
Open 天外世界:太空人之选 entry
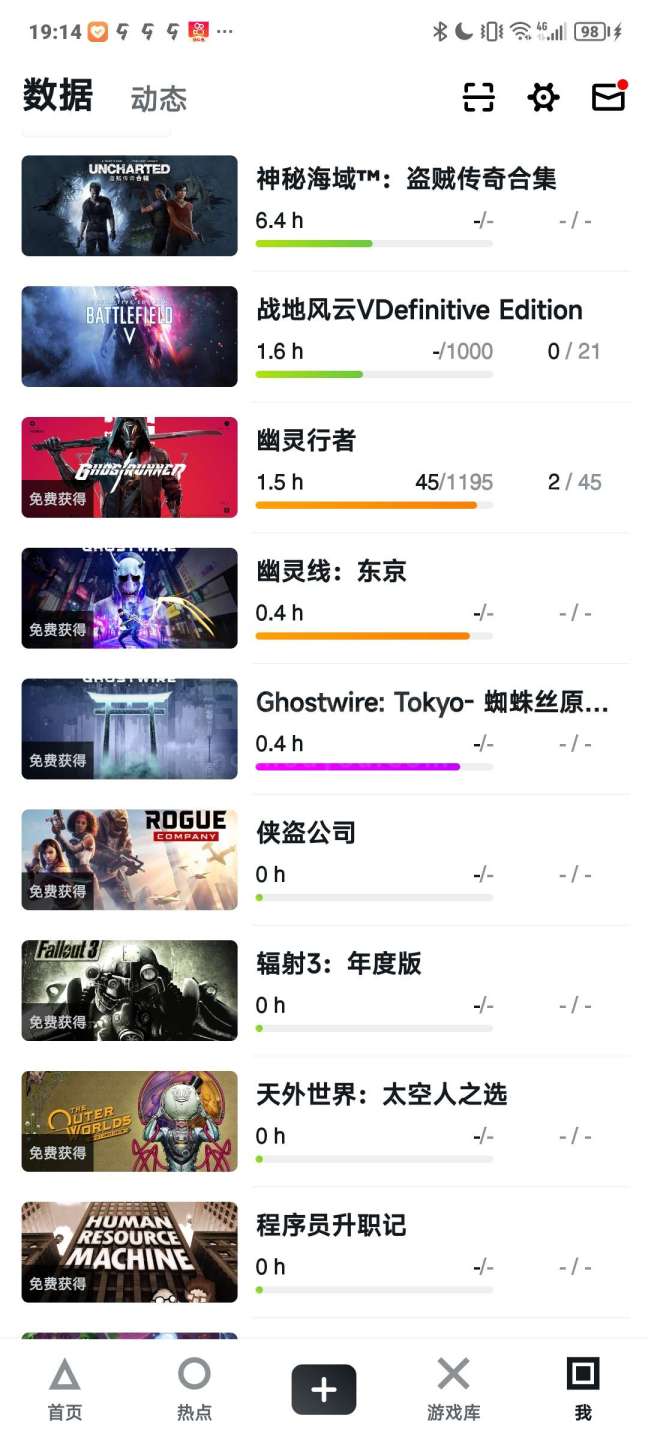pos(381,1095)
